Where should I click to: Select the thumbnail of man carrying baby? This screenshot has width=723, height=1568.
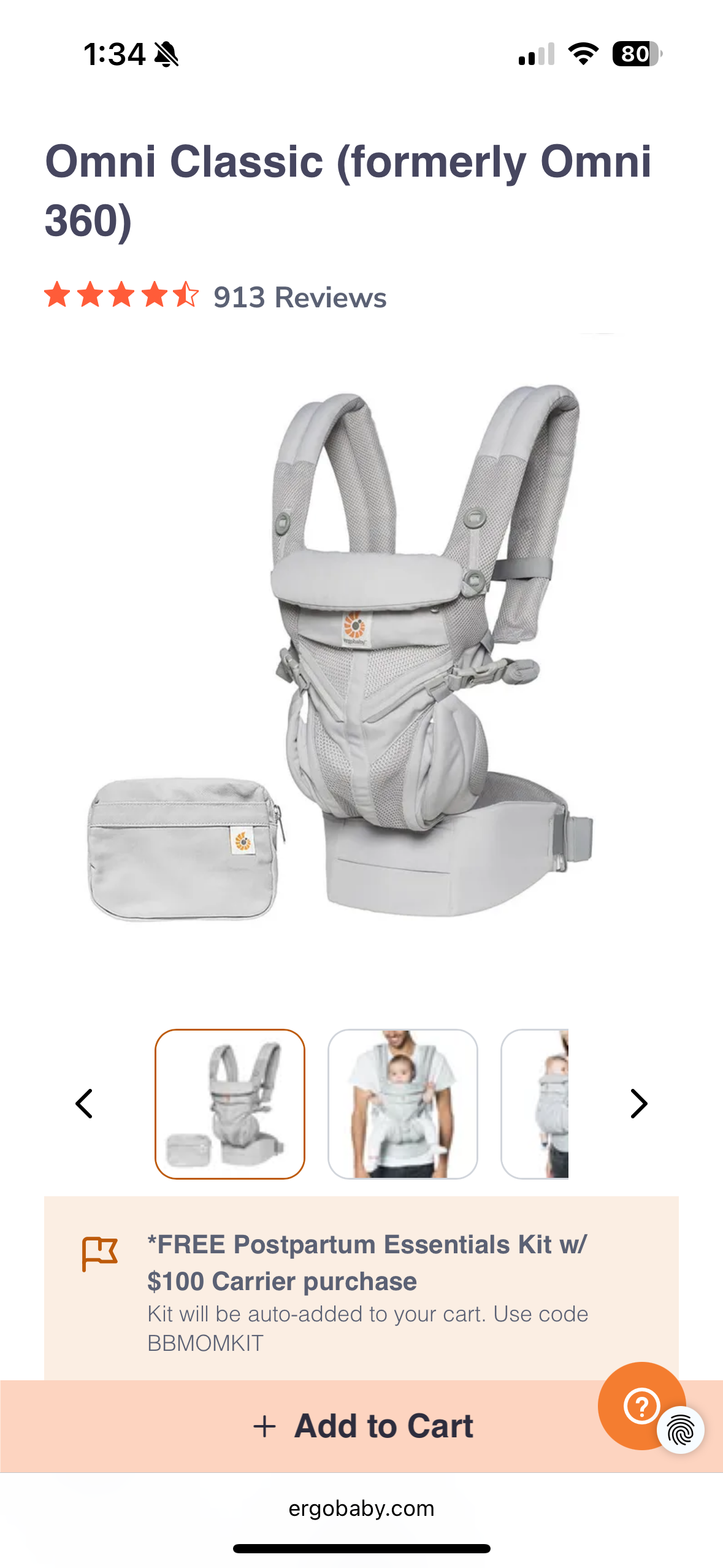tap(403, 1104)
